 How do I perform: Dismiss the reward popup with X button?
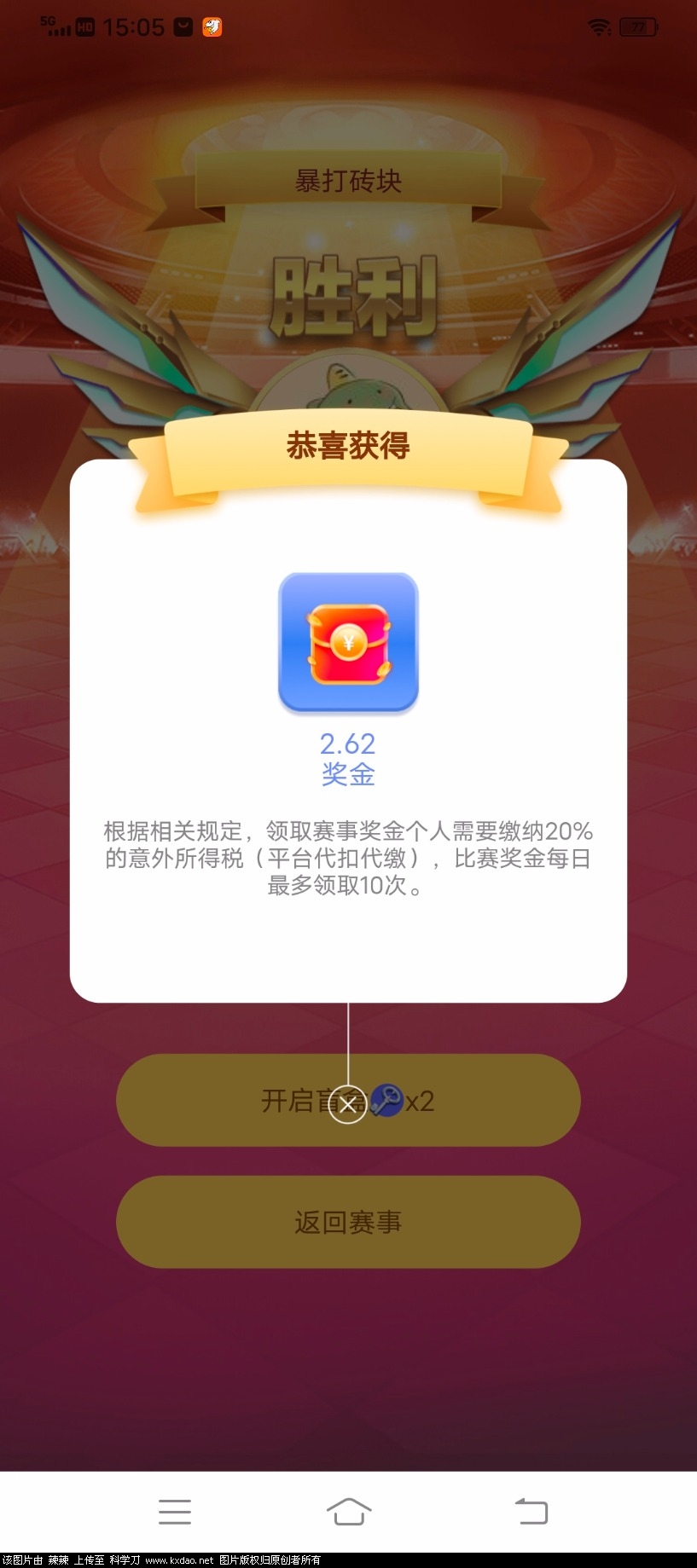point(348,1104)
